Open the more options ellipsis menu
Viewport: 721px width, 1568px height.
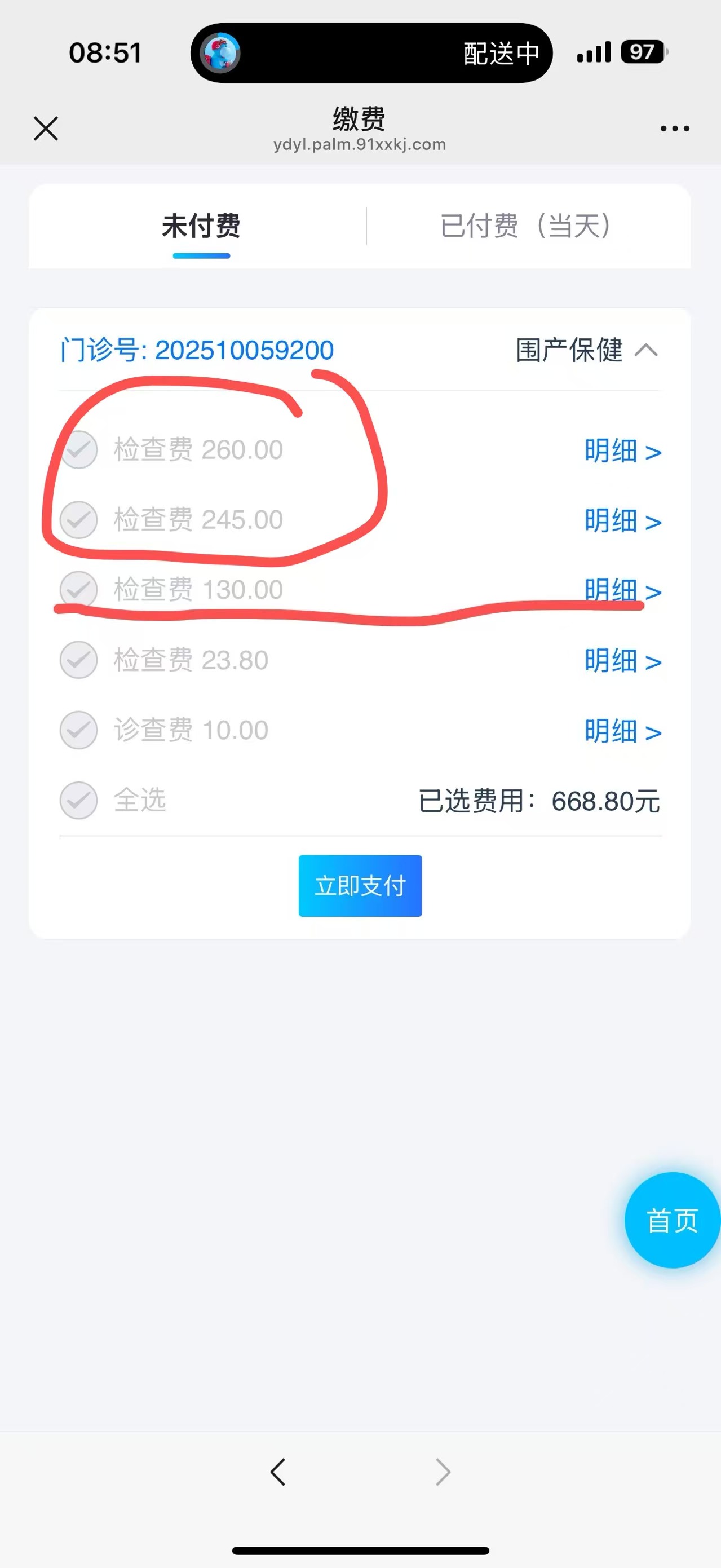point(675,129)
